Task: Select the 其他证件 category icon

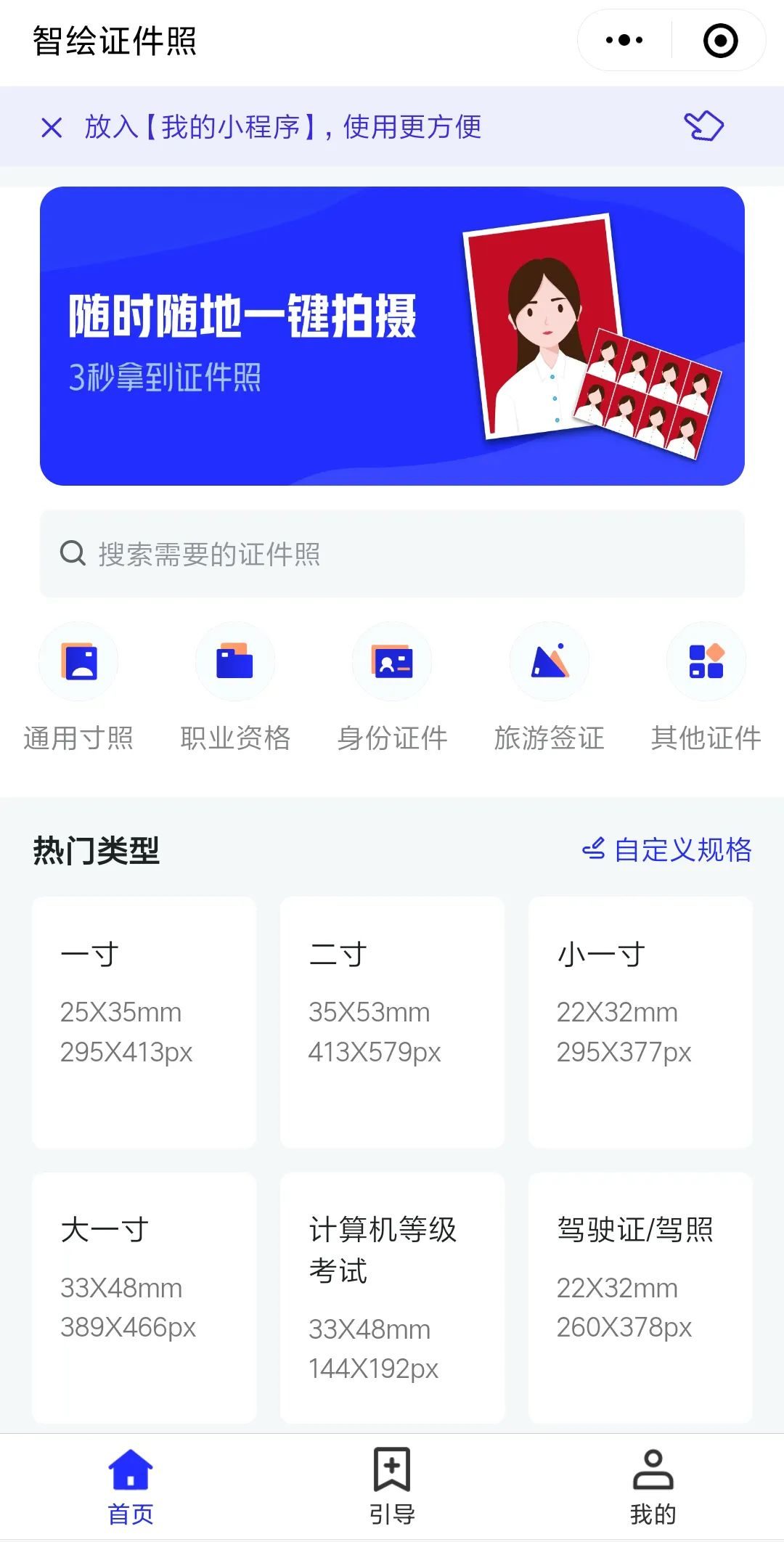Action: (x=706, y=661)
